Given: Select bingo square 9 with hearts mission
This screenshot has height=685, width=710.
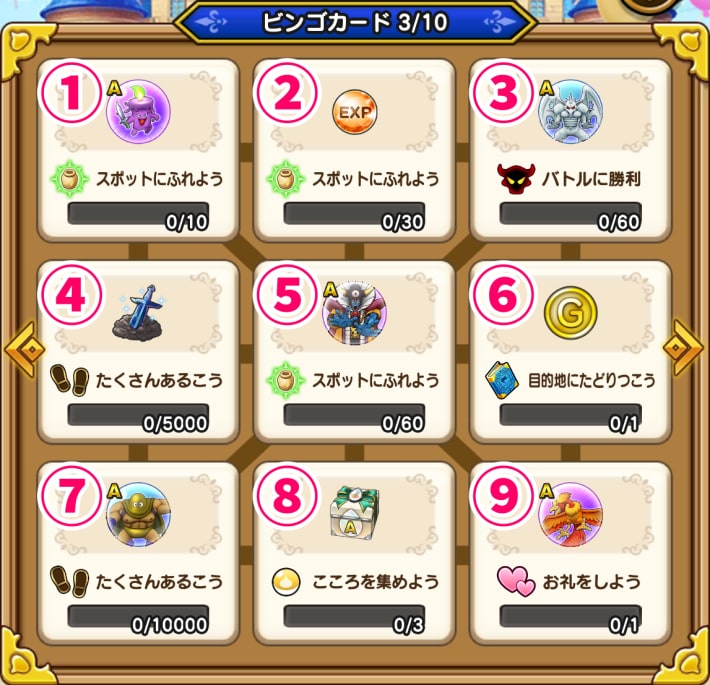Looking at the screenshot, I should click(570, 553).
